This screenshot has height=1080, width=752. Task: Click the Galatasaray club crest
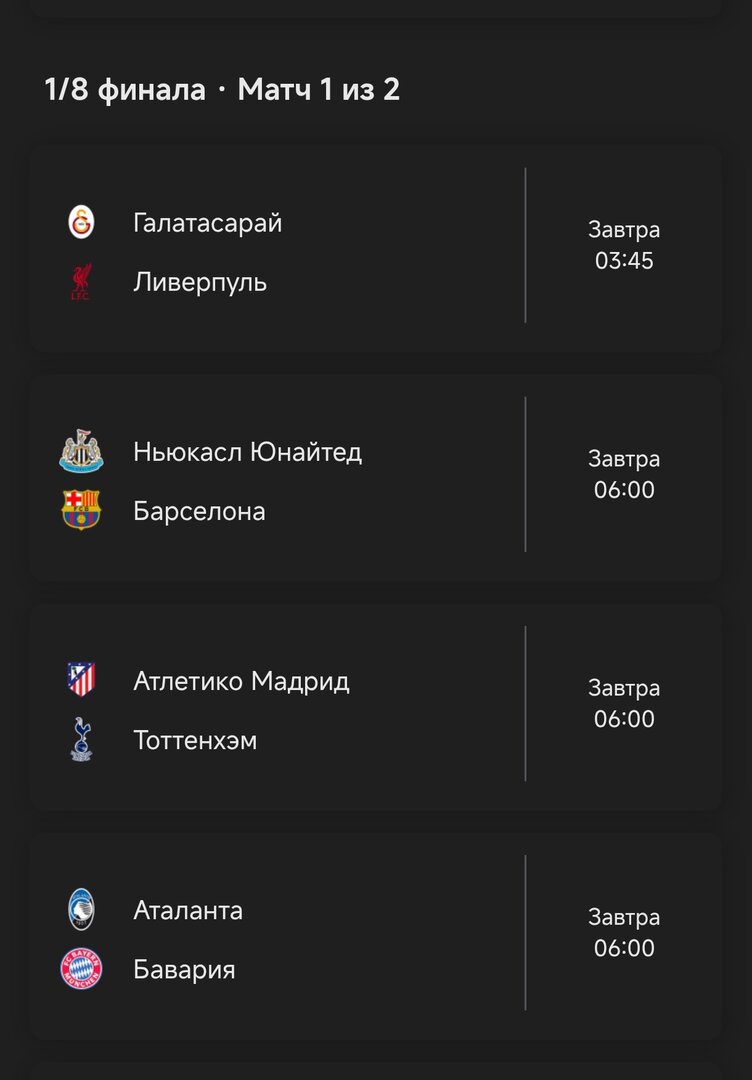[80, 222]
